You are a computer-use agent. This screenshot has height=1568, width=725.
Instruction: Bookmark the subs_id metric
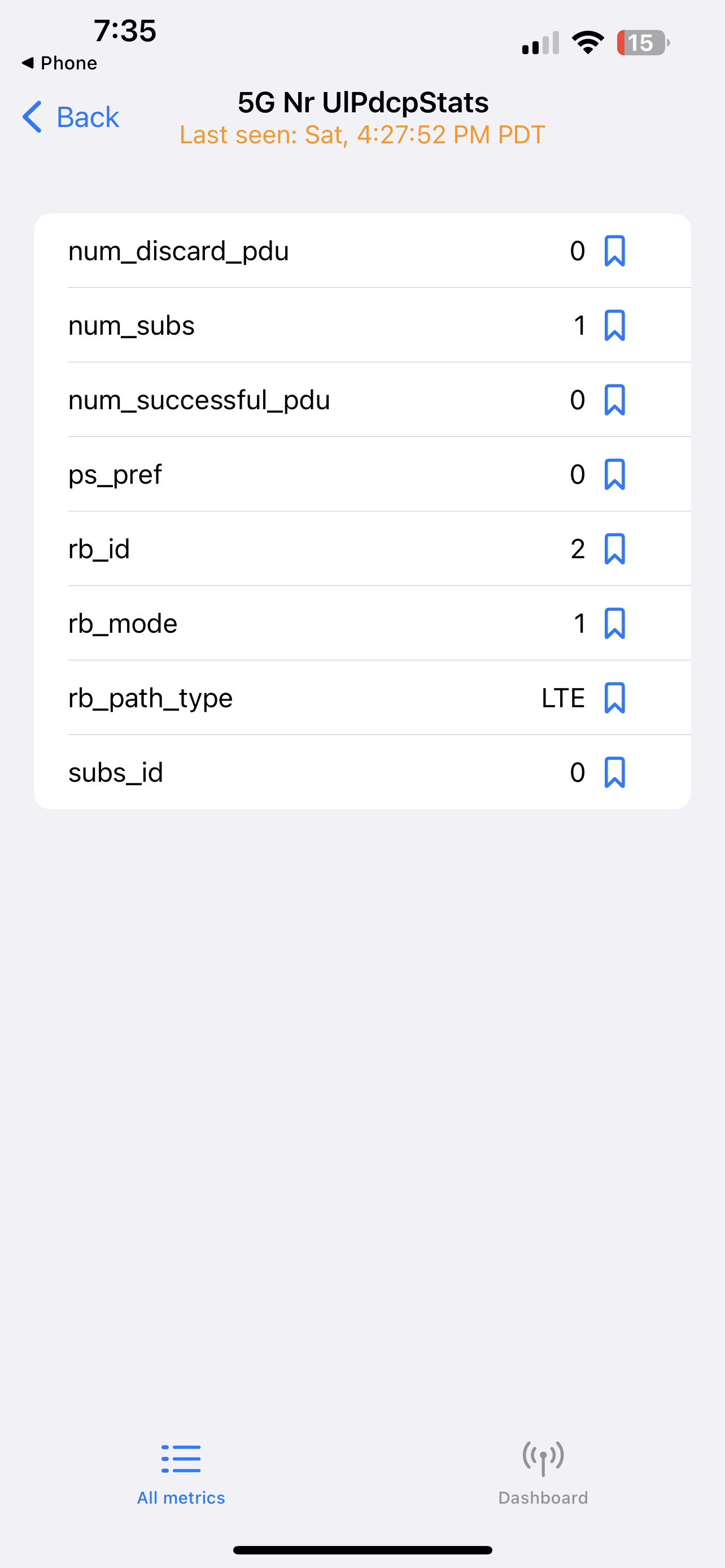point(614,773)
